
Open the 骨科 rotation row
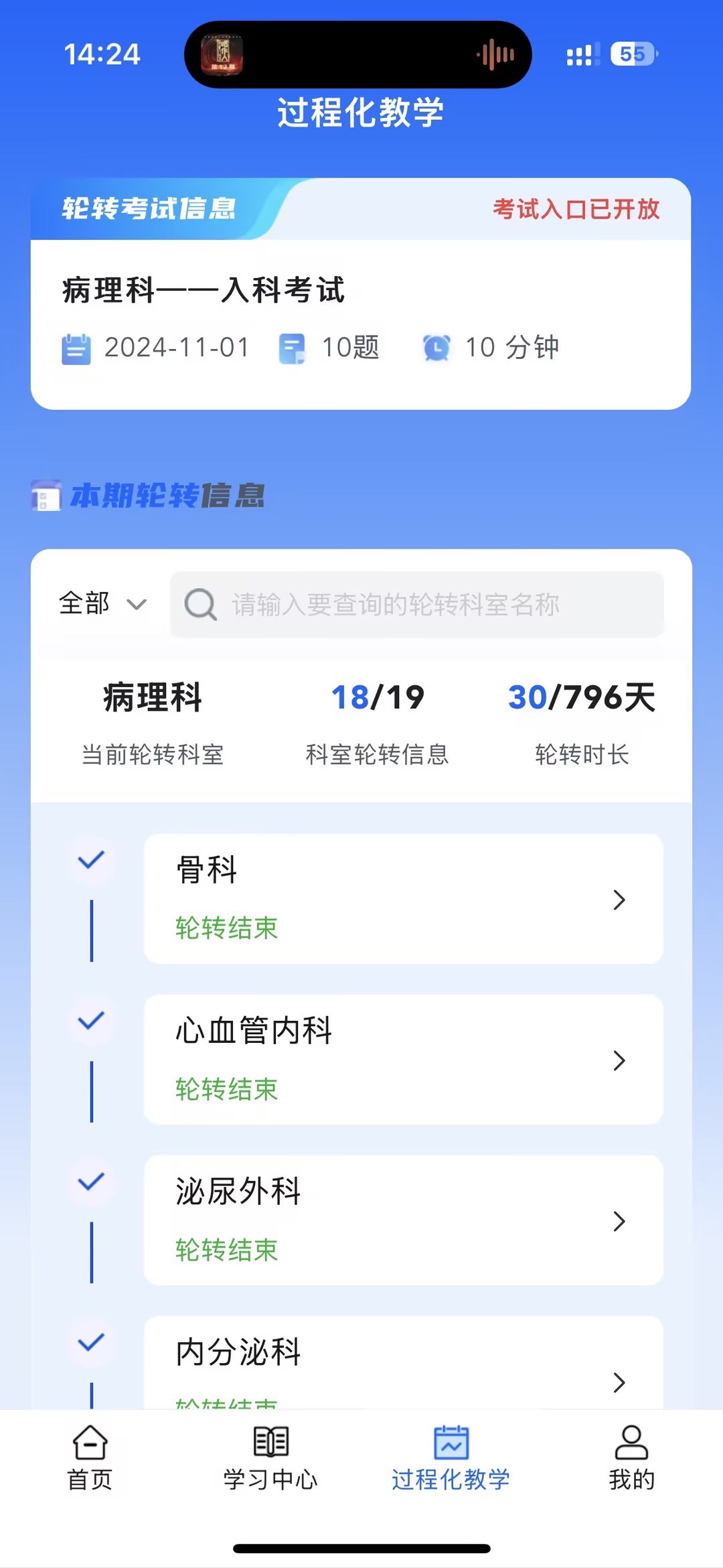click(403, 898)
